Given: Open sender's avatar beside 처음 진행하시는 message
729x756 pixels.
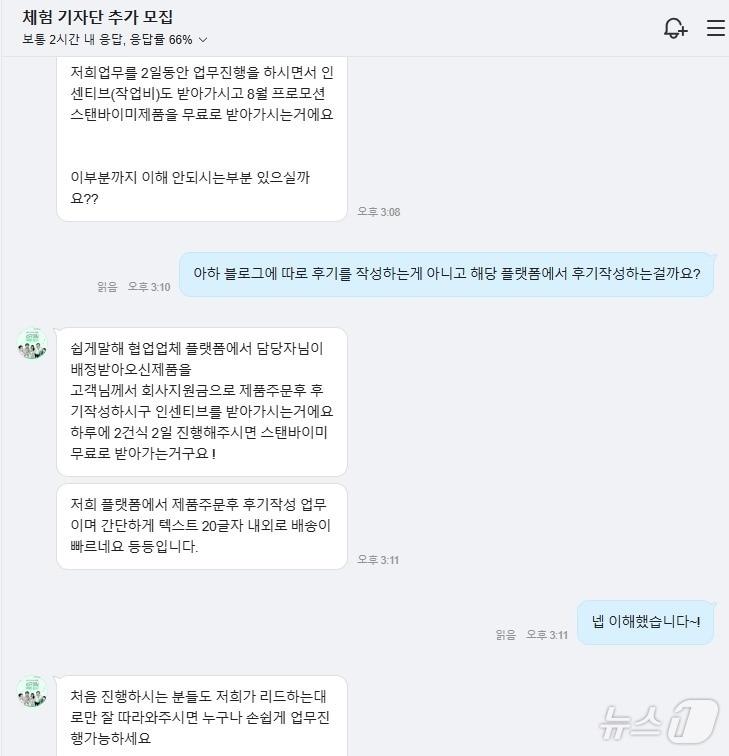Looking at the screenshot, I should coord(33,692).
